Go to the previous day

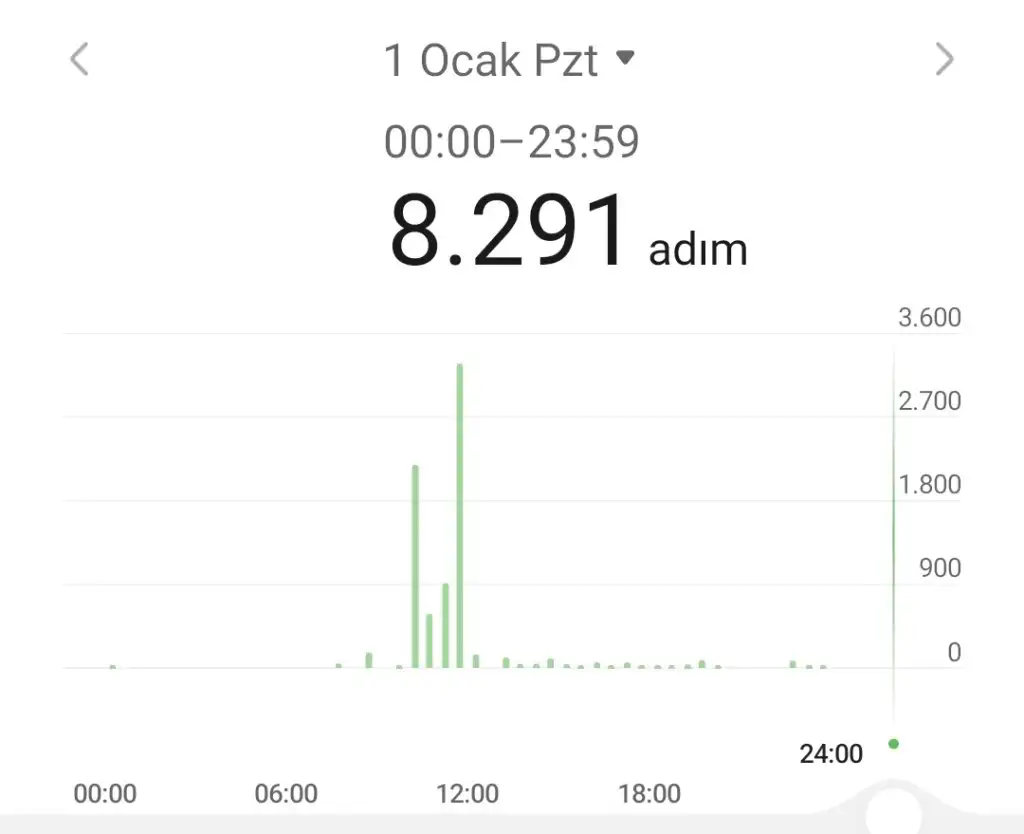[x=79, y=60]
